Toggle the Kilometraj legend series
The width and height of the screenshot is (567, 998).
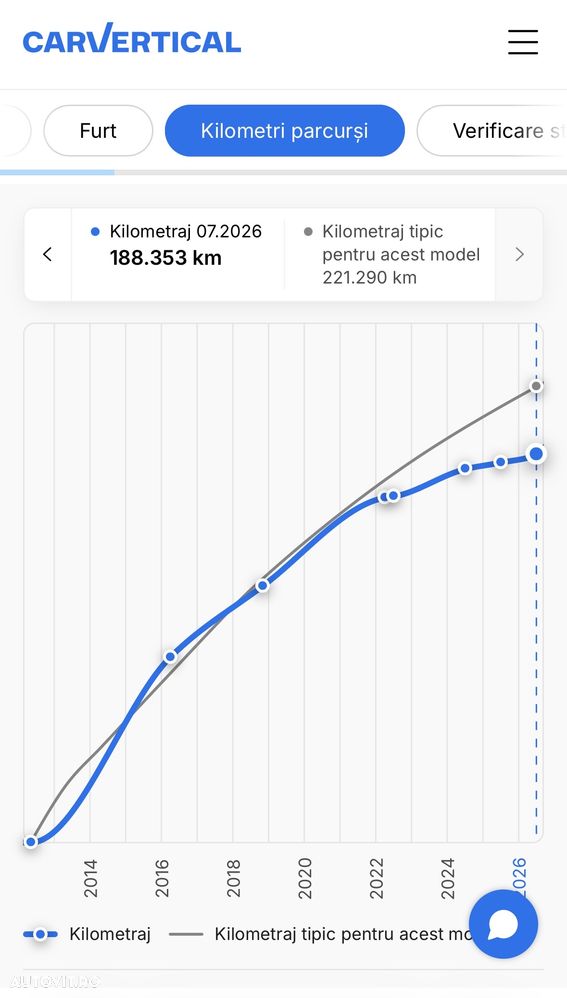87,934
